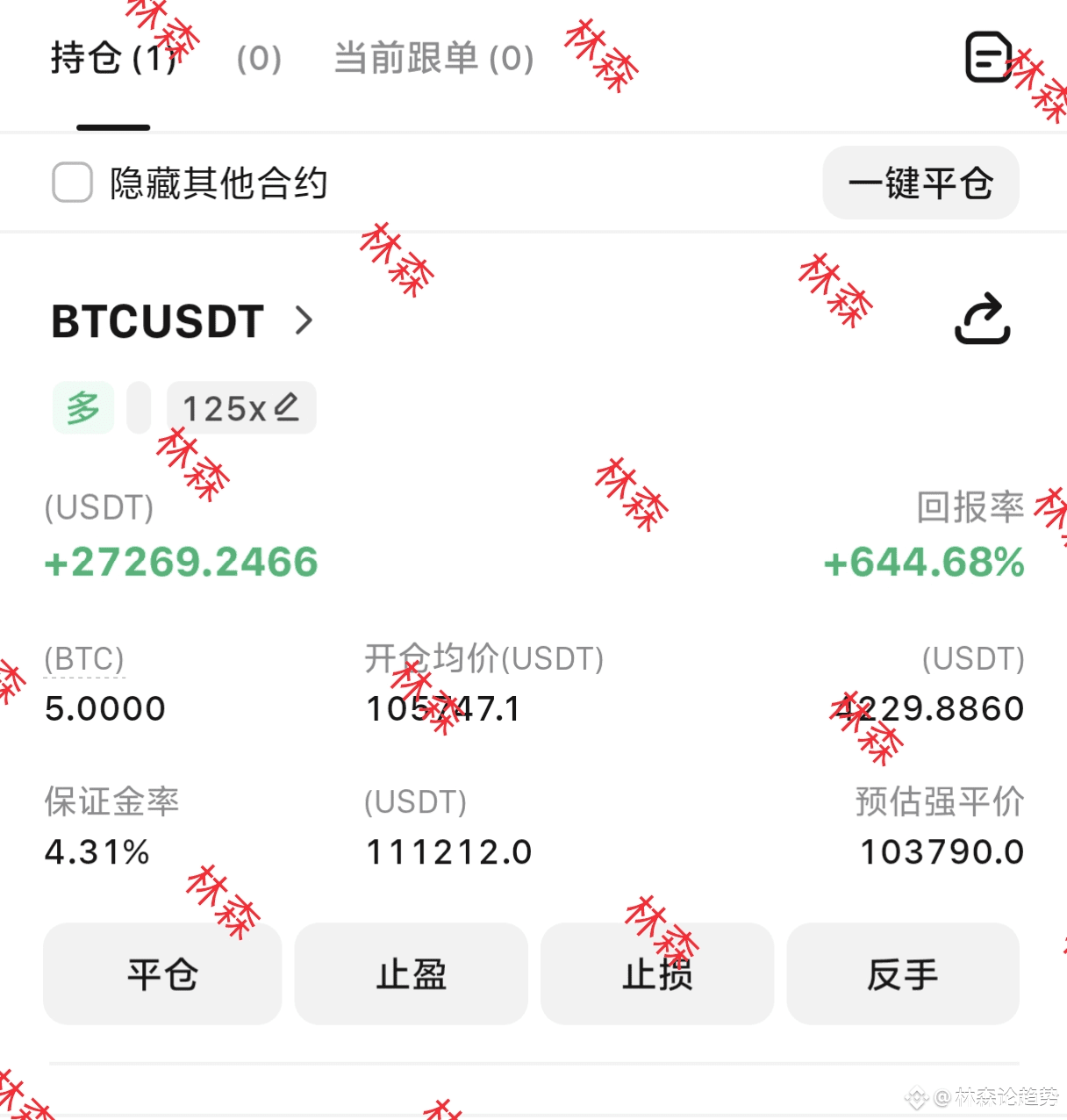Image resolution: width=1067 pixels, height=1120 pixels.
Task: Switch to the 当前跟单 (0) tab
Action: coord(433,60)
